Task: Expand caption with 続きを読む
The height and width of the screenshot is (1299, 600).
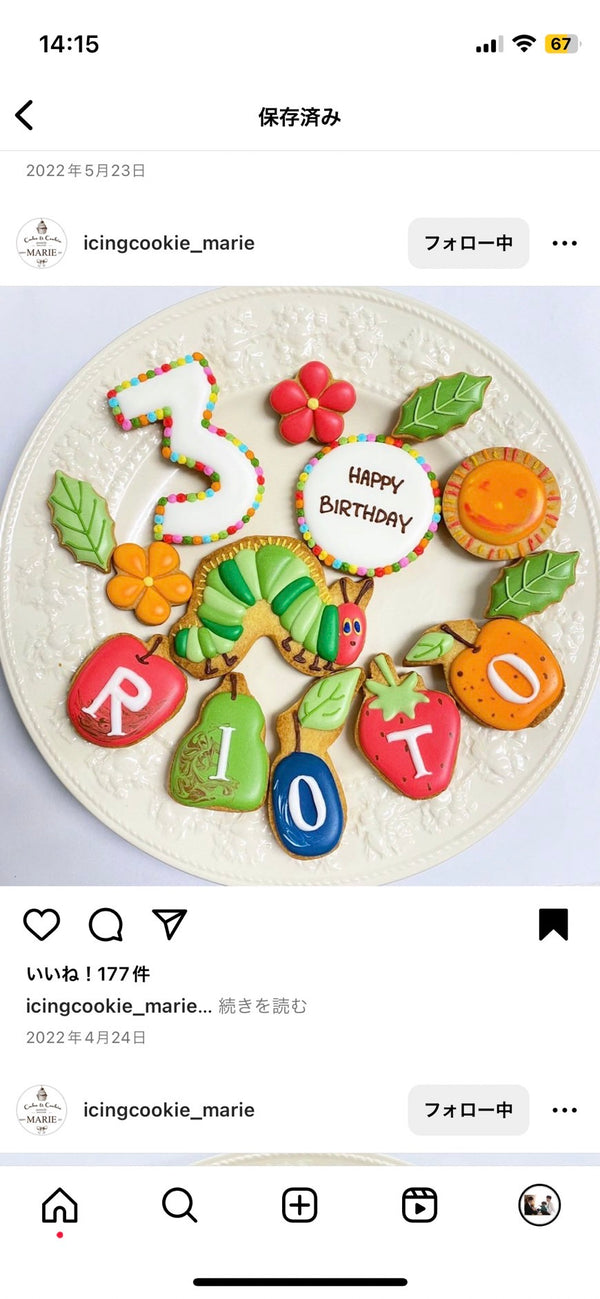Action: 263,1006
